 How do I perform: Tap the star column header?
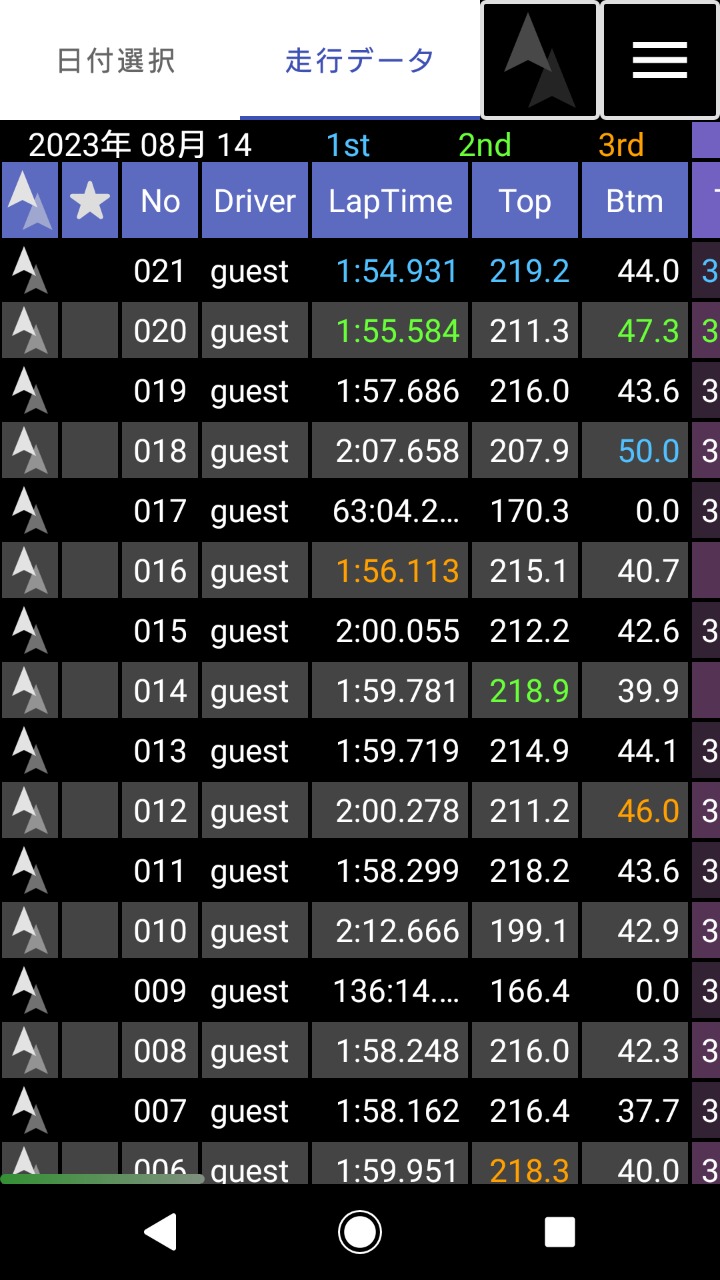(90, 200)
